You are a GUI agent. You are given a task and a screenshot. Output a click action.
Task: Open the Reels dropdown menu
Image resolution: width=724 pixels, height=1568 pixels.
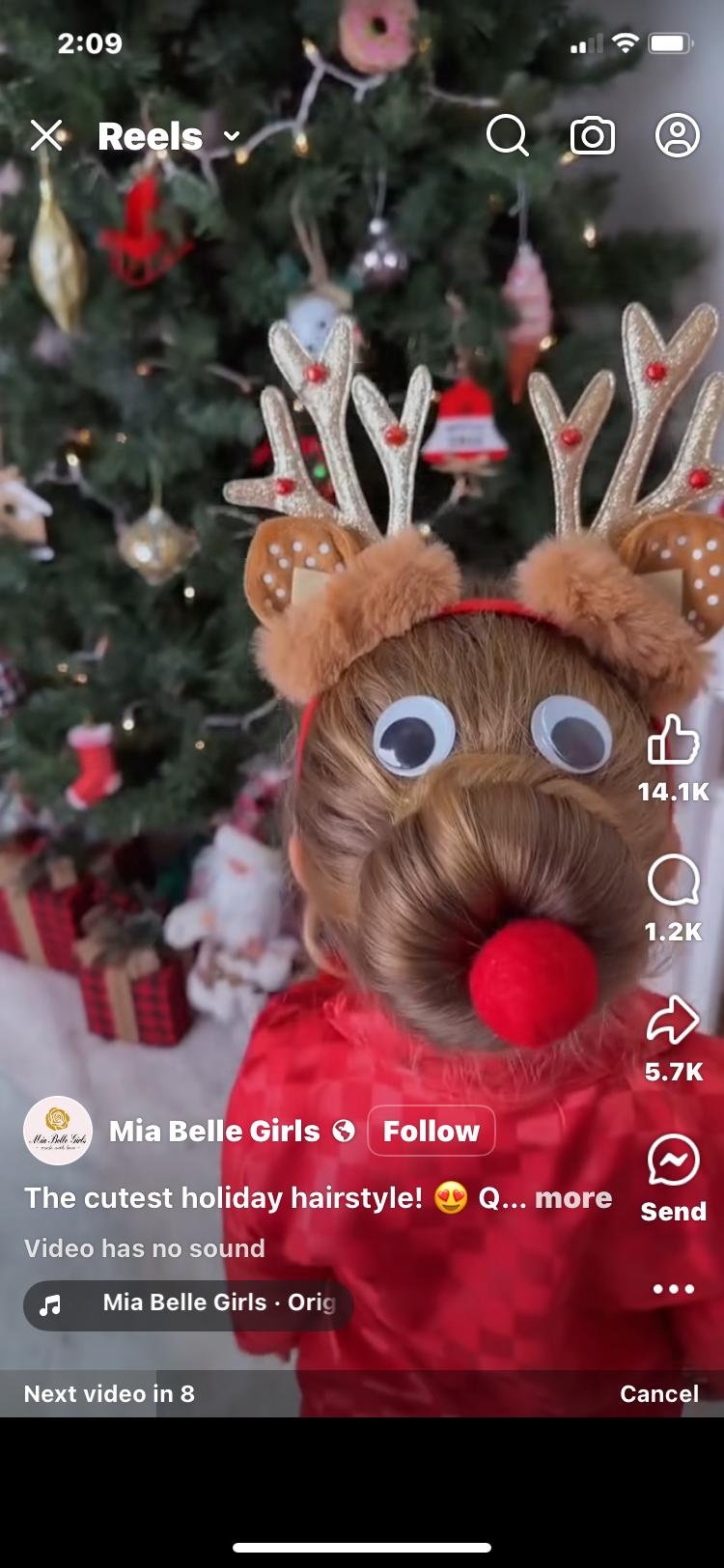pos(232,136)
